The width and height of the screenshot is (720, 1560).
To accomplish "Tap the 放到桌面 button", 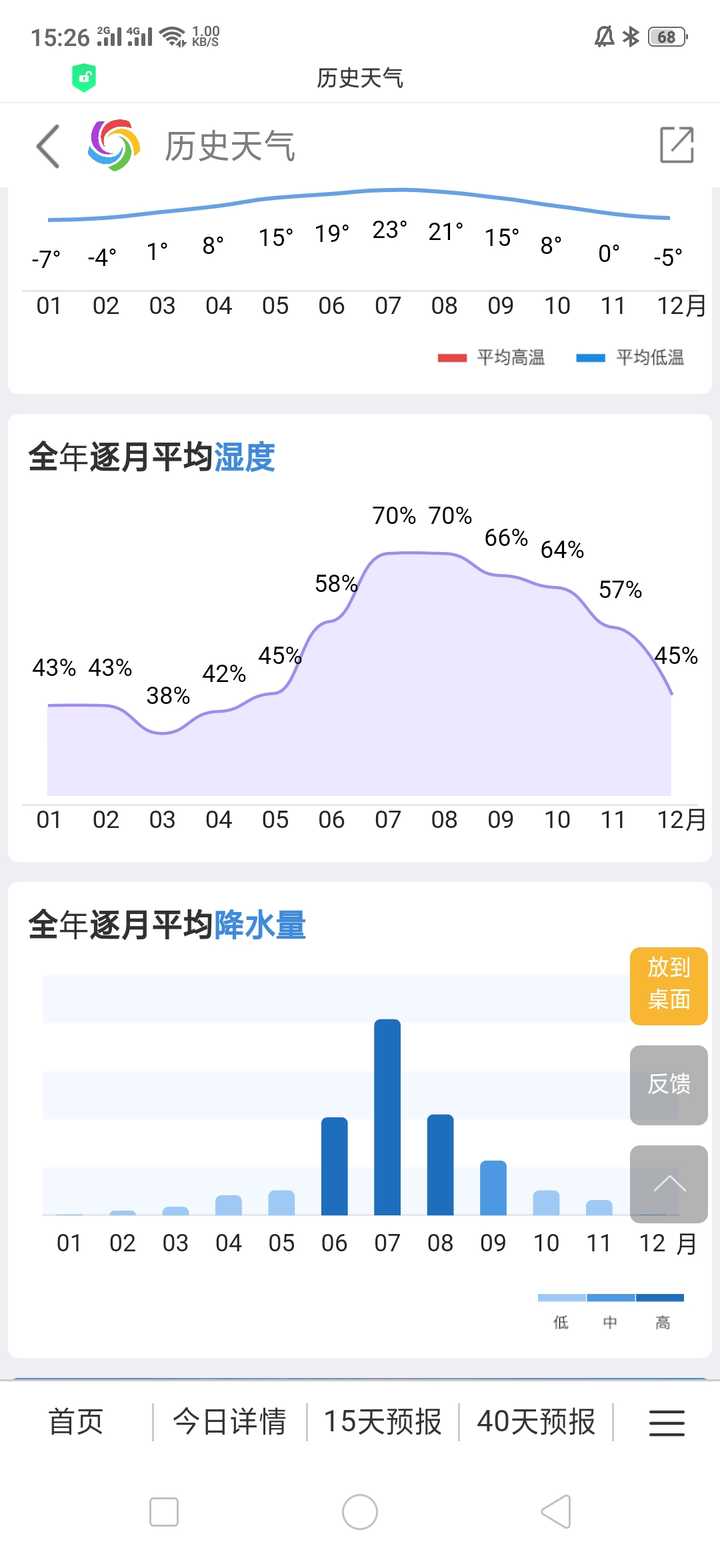I will [669, 985].
